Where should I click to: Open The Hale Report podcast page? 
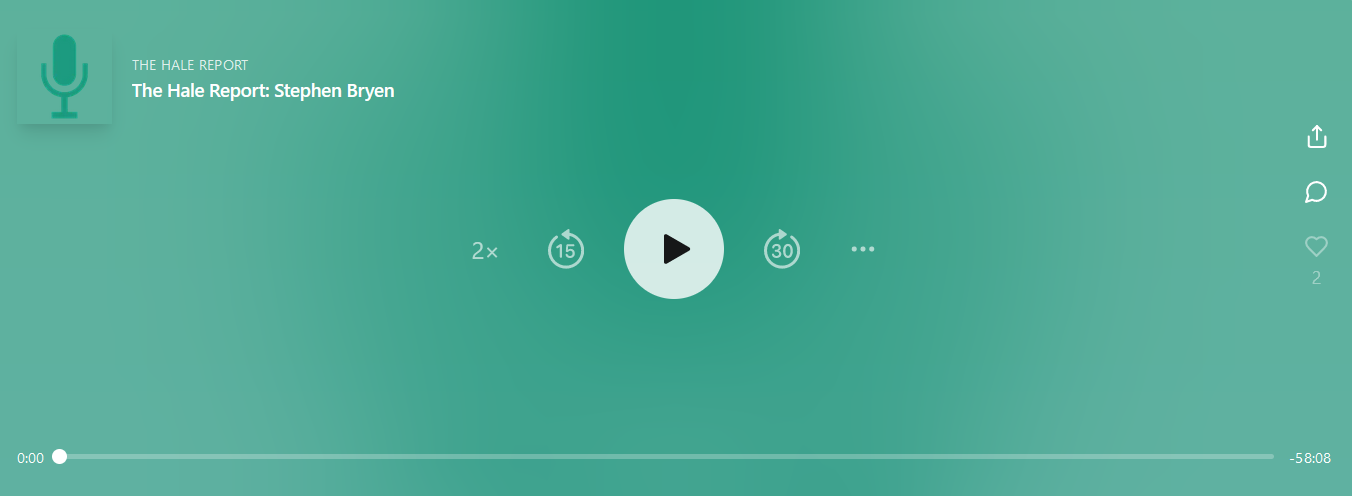pos(190,65)
